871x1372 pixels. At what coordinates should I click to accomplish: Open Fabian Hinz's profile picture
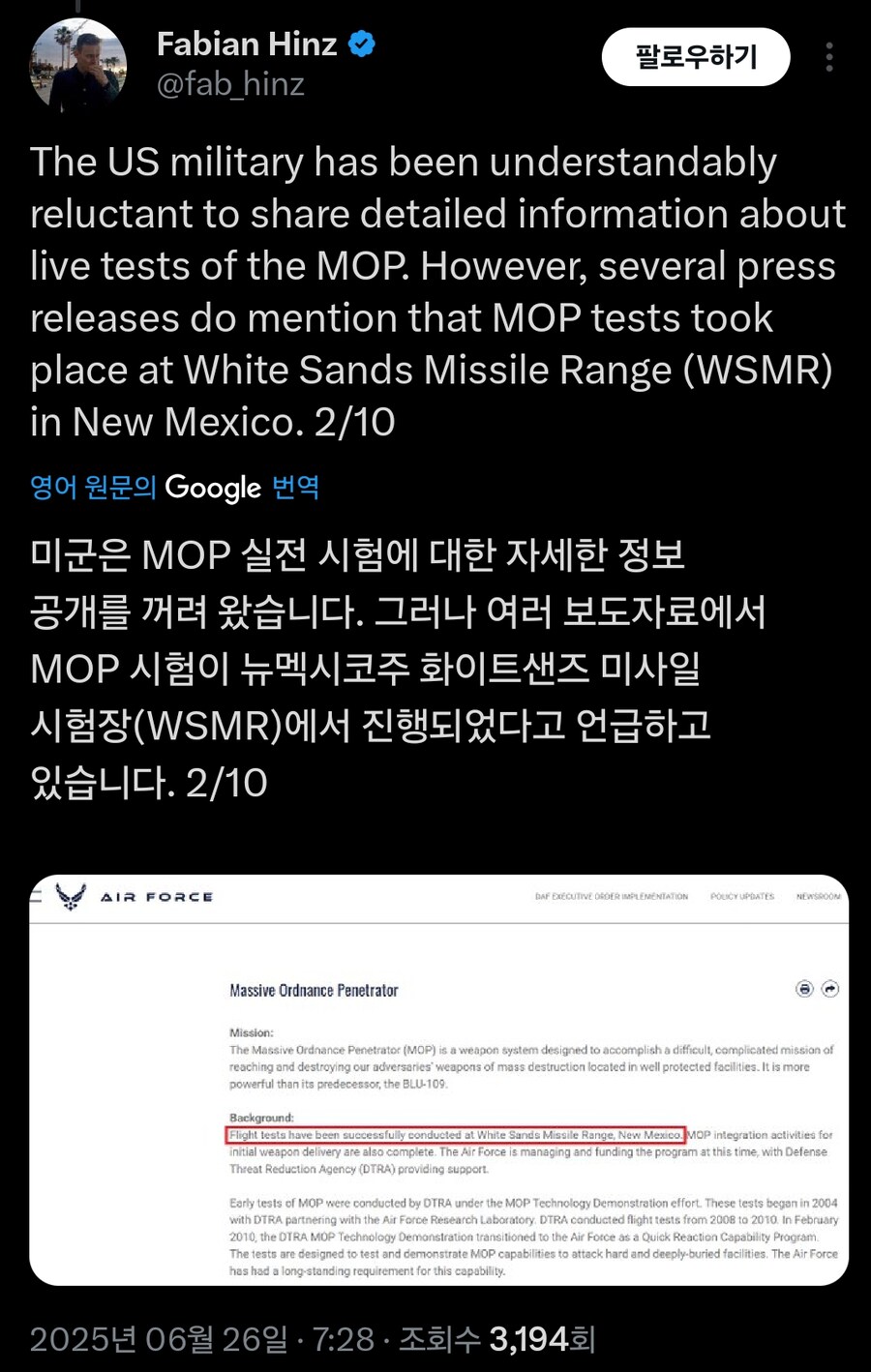coord(78,66)
